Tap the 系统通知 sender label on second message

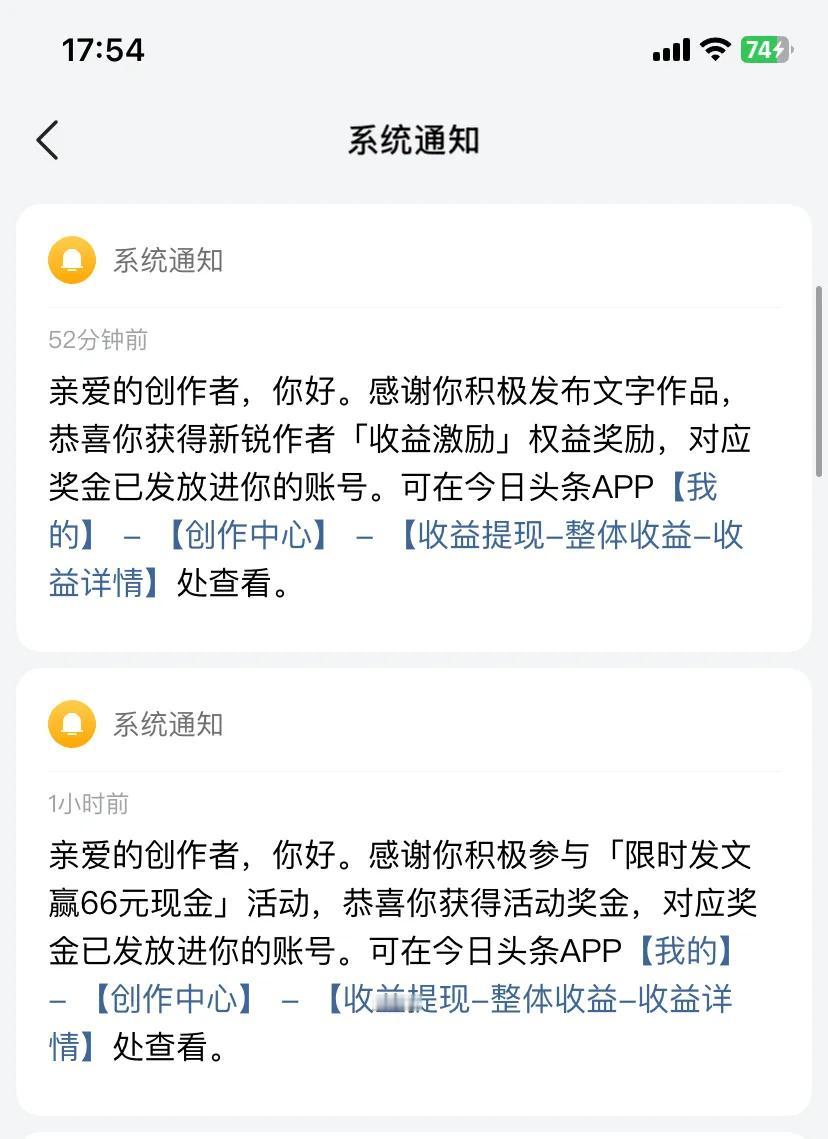tap(170, 724)
